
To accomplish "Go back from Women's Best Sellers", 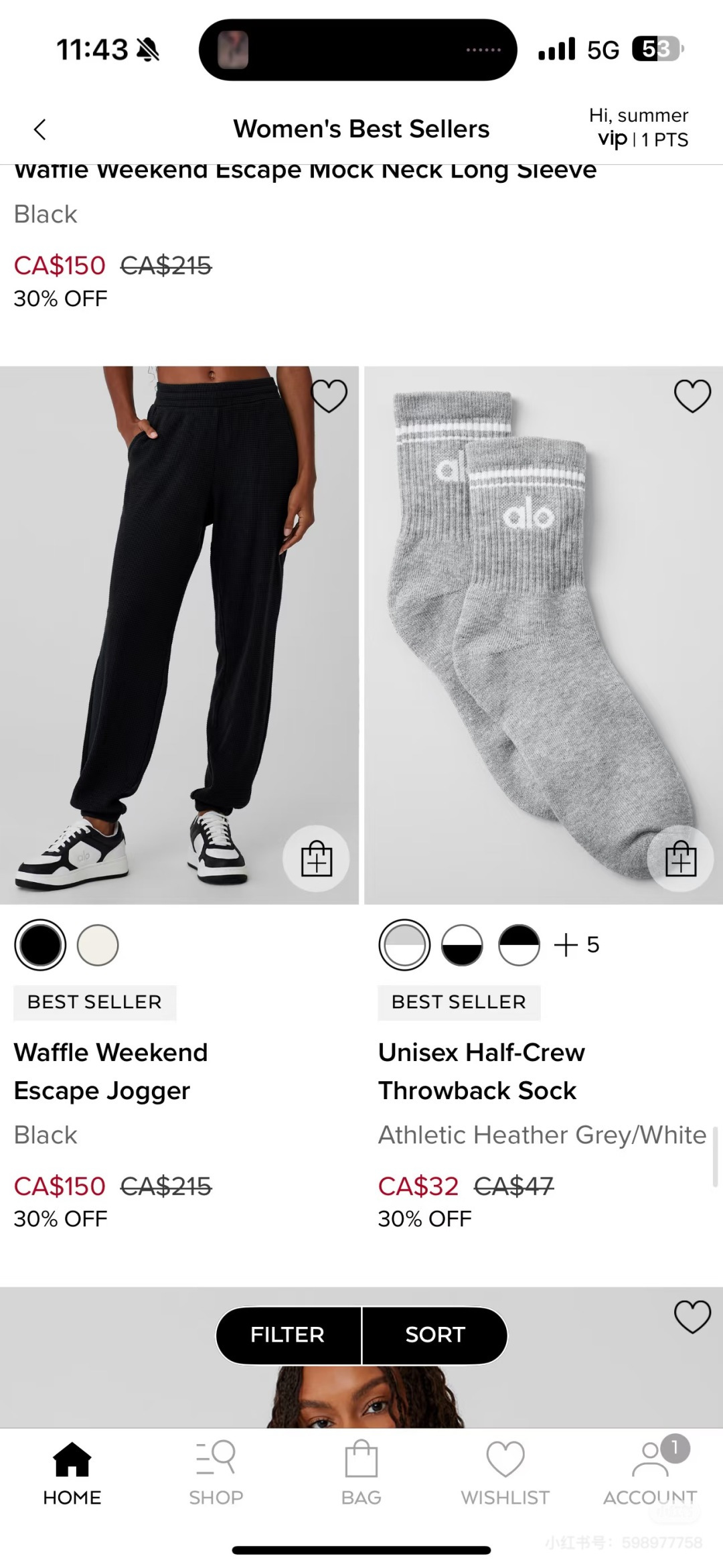I will (40, 129).
